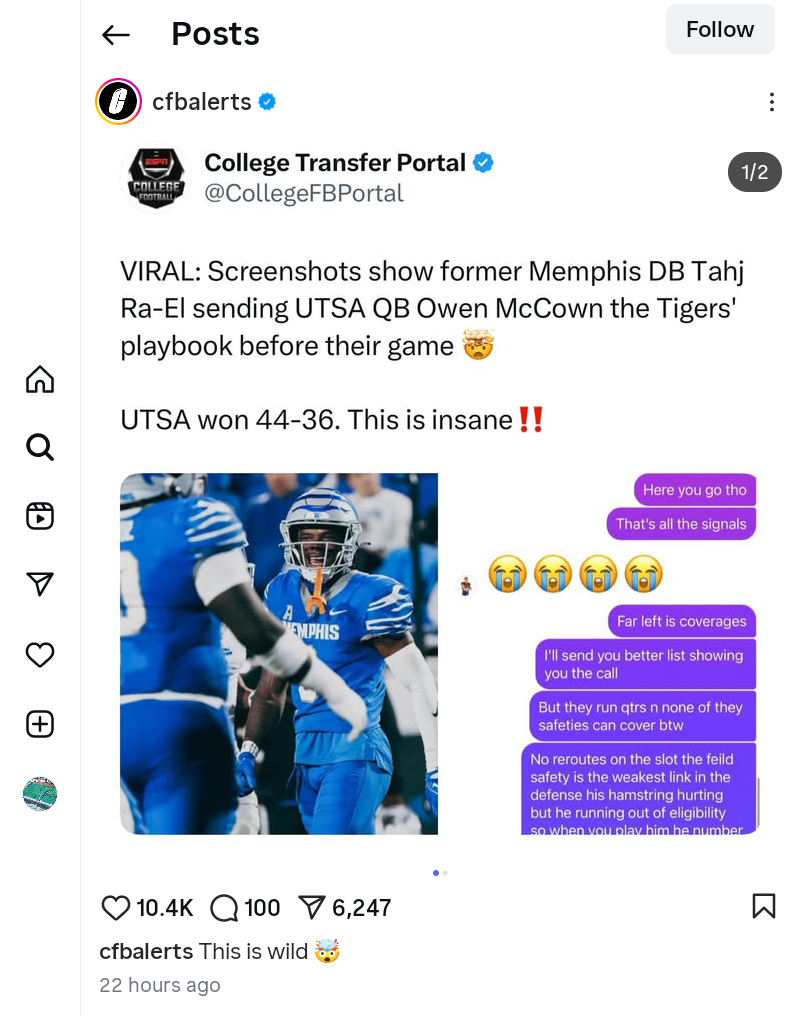Share this post via send icon
The height and width of the screenshot is (1016, 800).
click(312, 907)
